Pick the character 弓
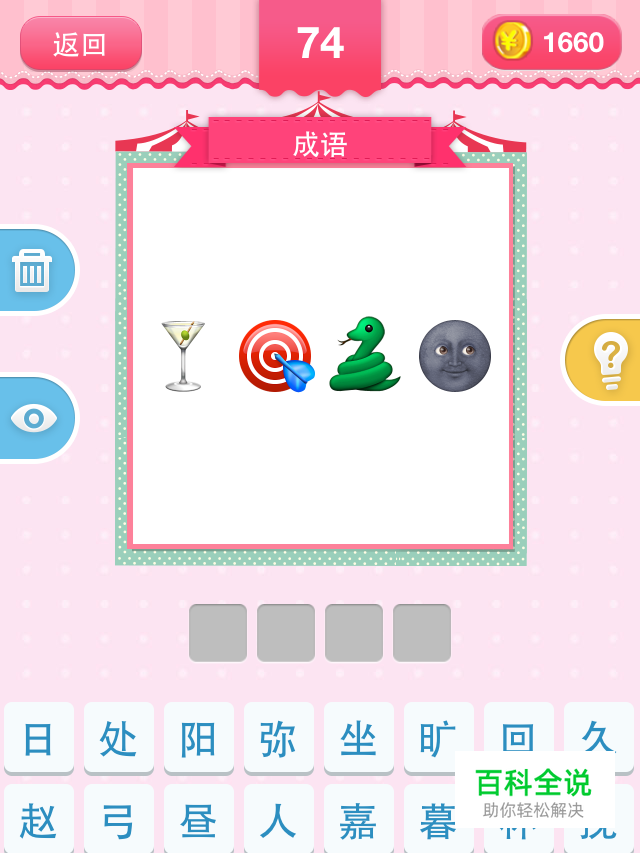Image resolution: width=640 pixels, height=853 pixels. pyautogui.click(x=119, y=819)
